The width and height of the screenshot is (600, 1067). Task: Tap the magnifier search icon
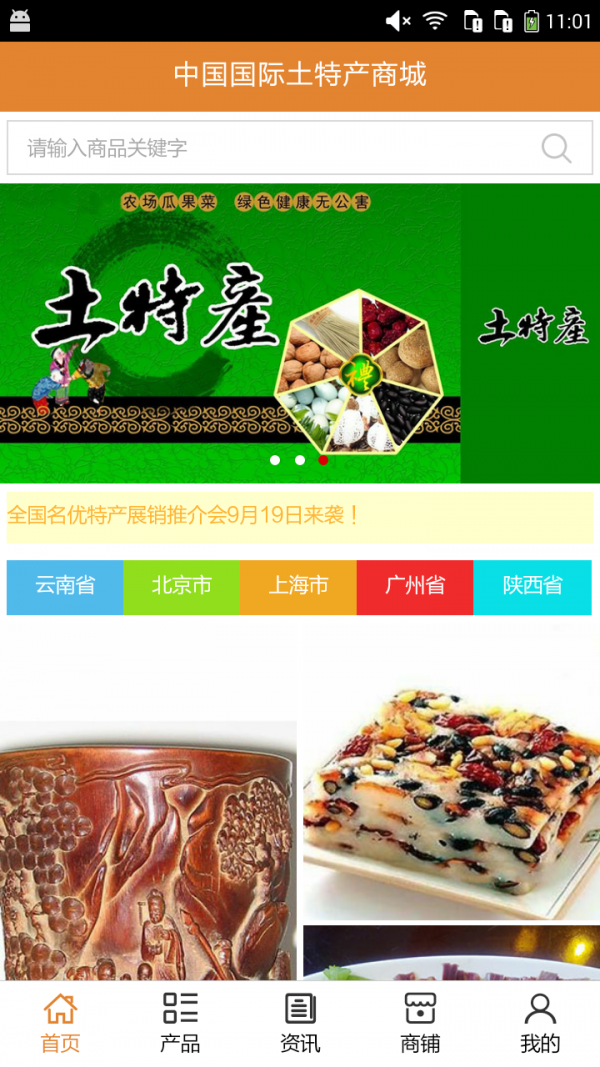coord(556,148)
